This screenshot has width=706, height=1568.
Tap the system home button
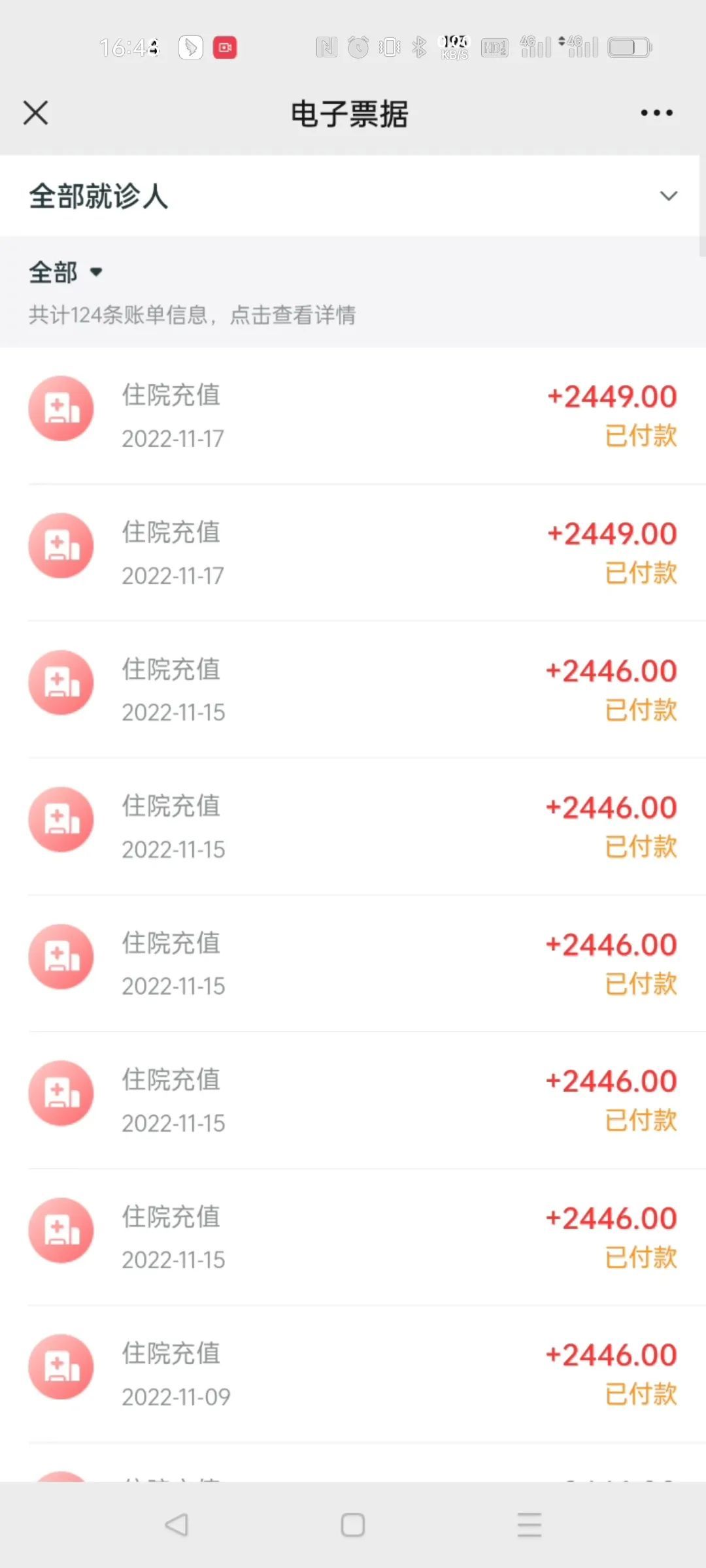pos(353,1524)
